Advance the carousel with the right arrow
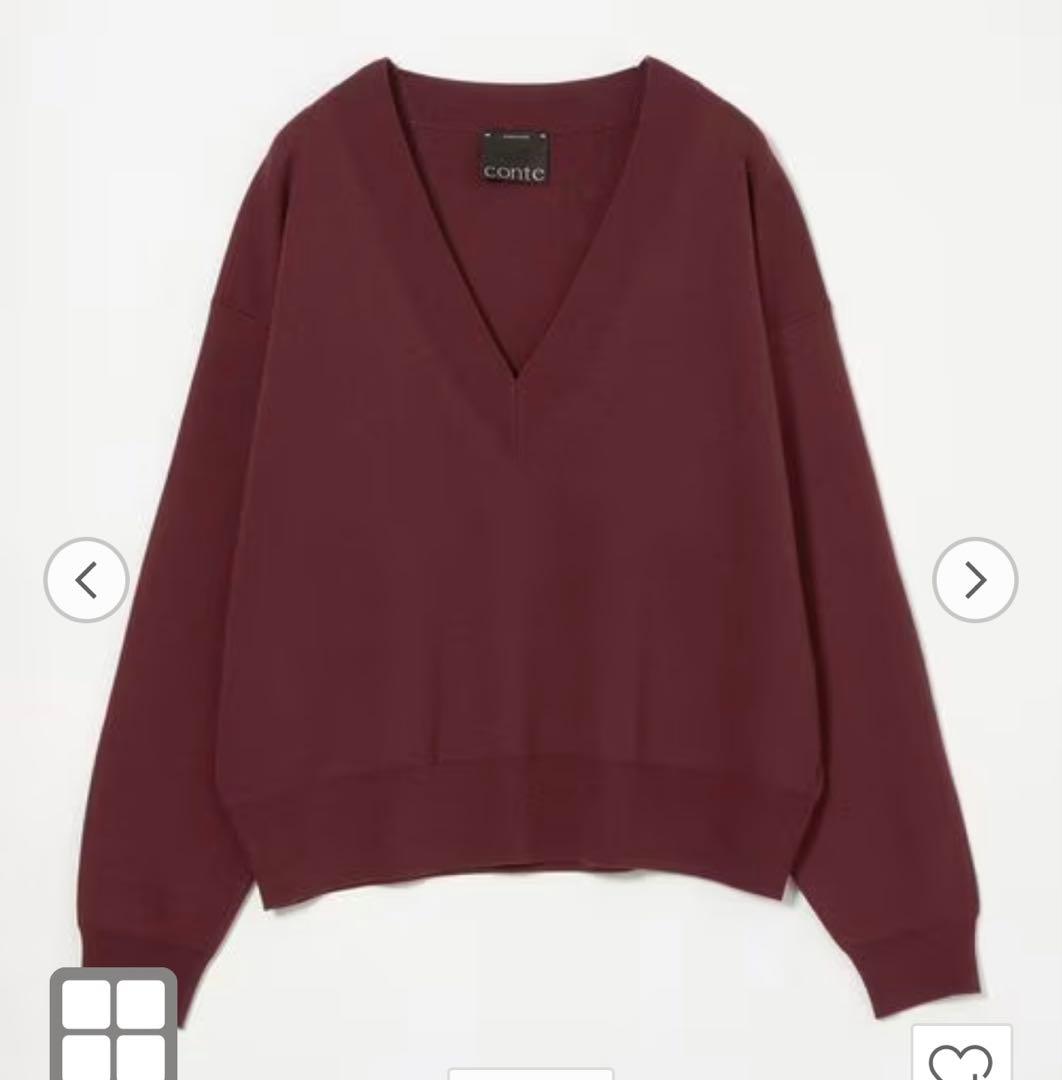Viewport: 1062px width, 1080px height. click(x=975, y=580)
